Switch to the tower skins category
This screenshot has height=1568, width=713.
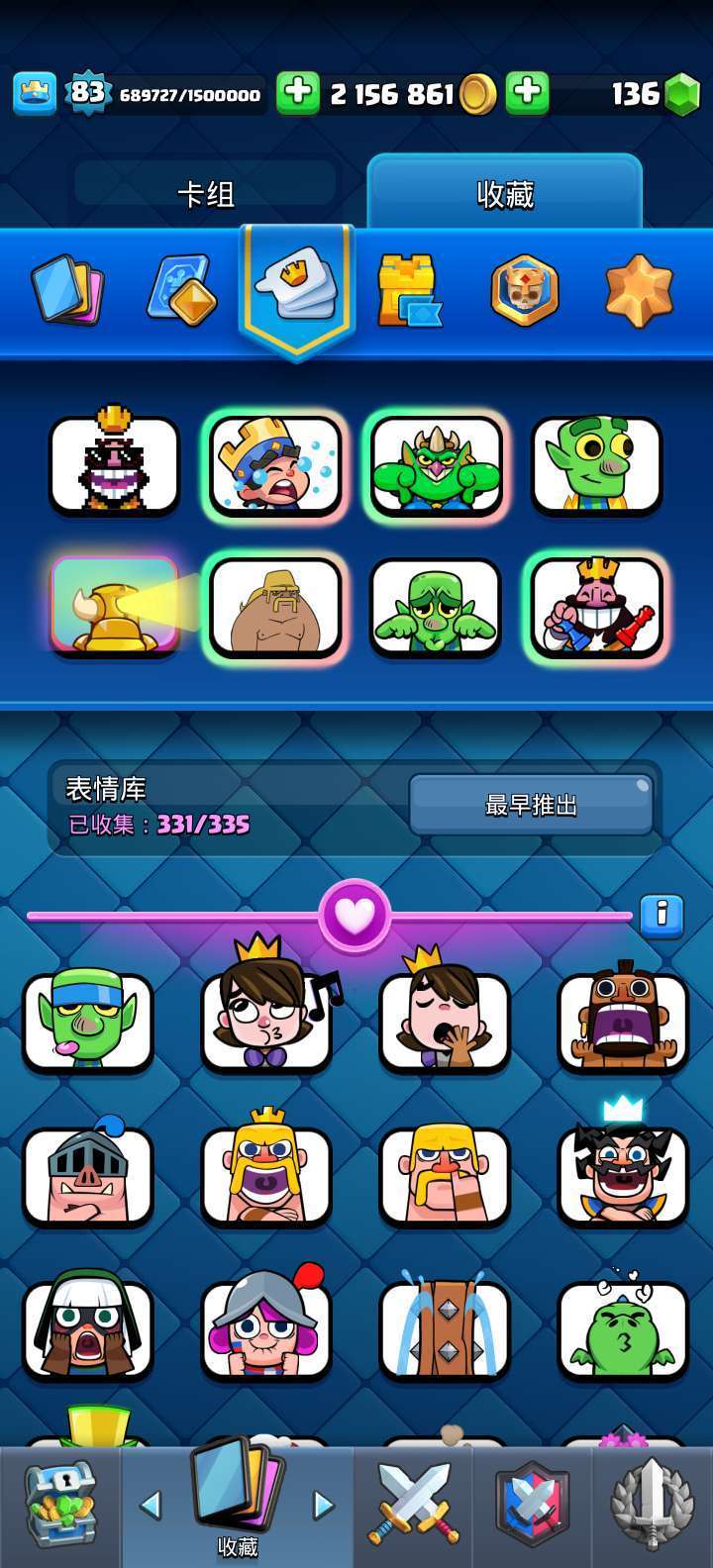coord(408,290)
